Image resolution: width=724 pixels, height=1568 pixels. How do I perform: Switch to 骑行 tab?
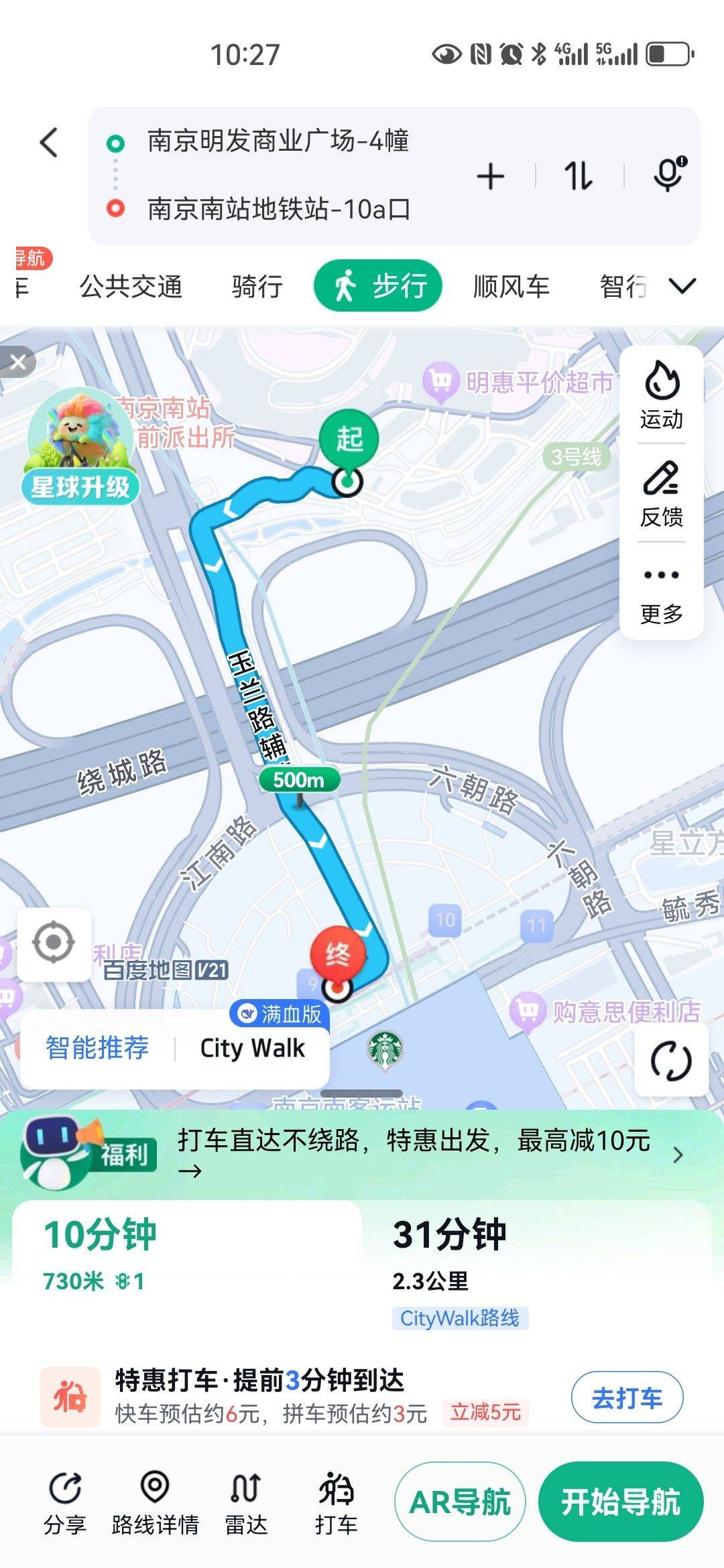click(x=257, y=287)
